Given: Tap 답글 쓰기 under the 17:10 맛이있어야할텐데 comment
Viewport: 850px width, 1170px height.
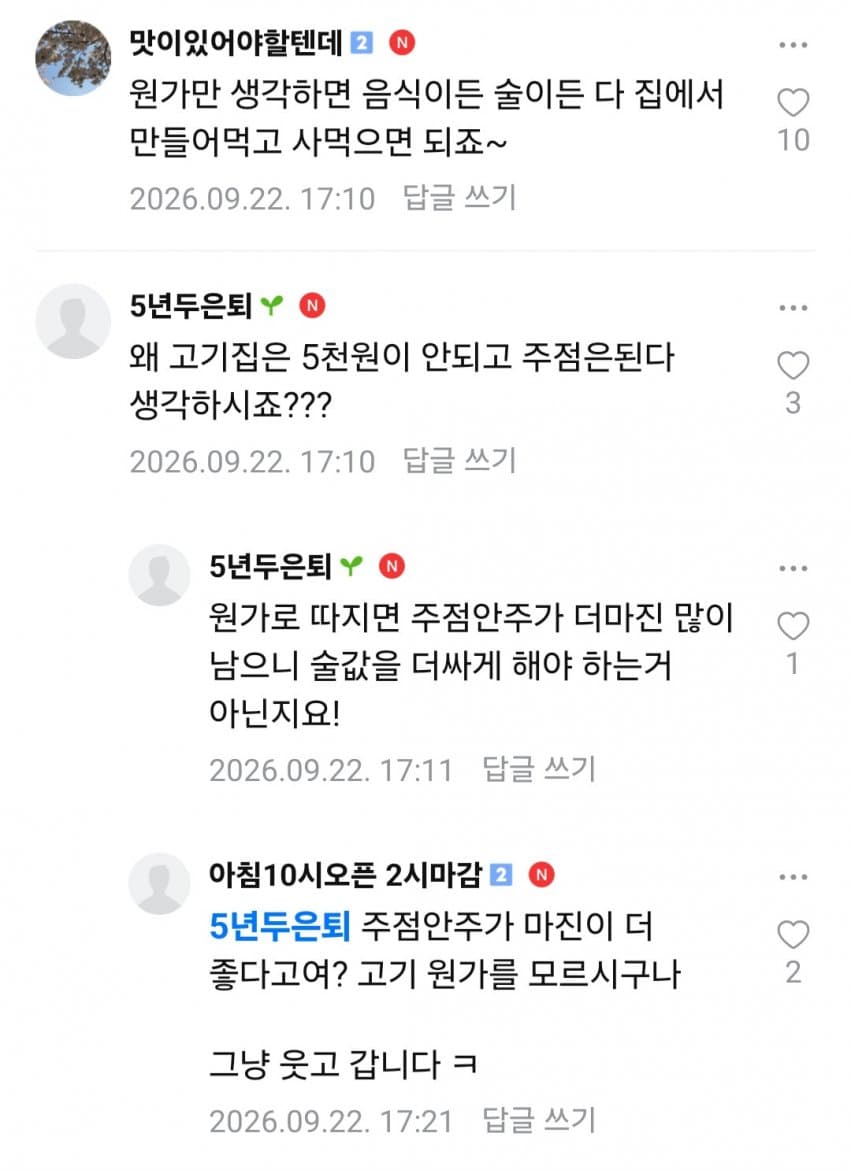Looking at the screenshot, I should [x=459, y=198].
